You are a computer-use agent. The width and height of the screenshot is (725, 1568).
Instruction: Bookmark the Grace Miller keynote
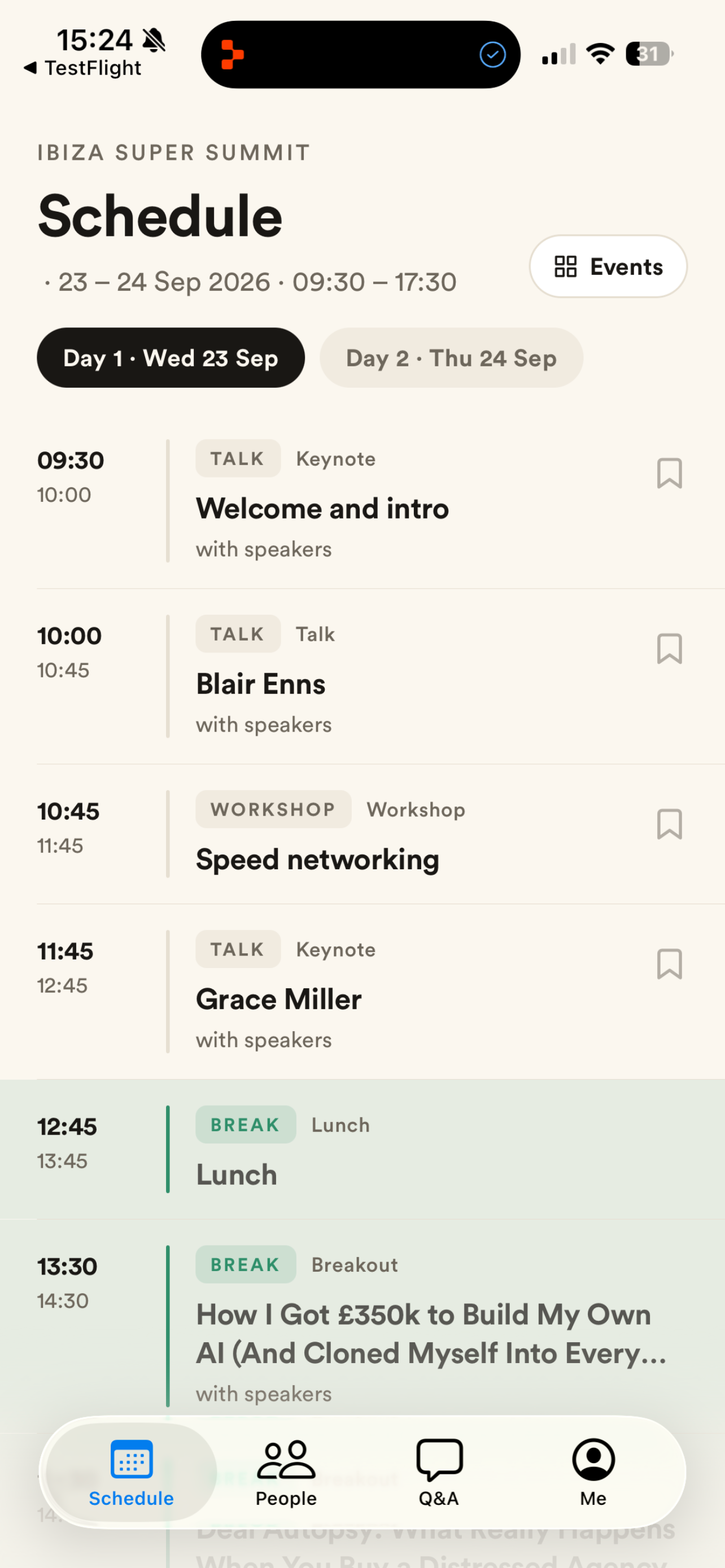[669, 964]
